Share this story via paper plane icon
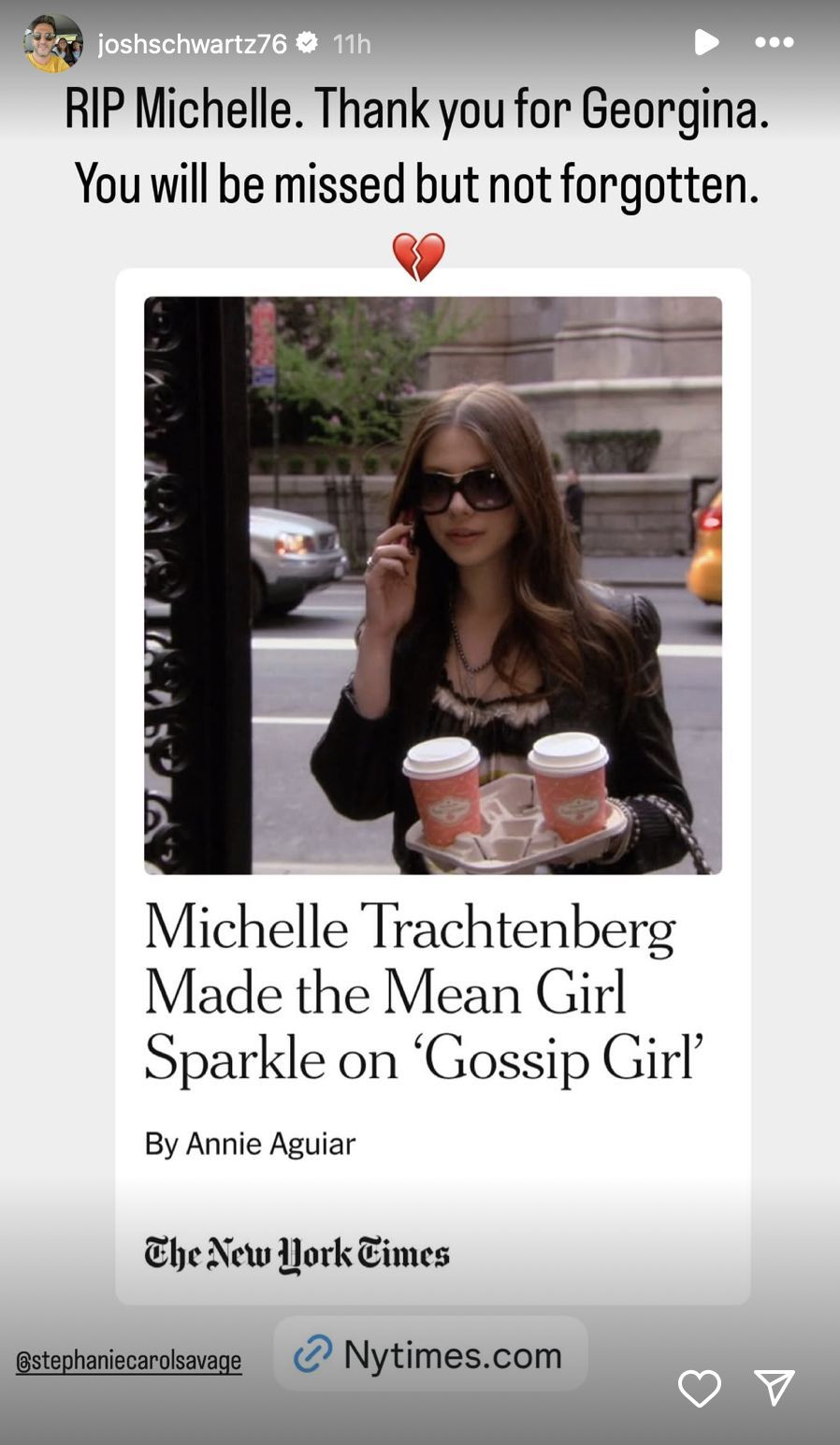 (775, 1388)
